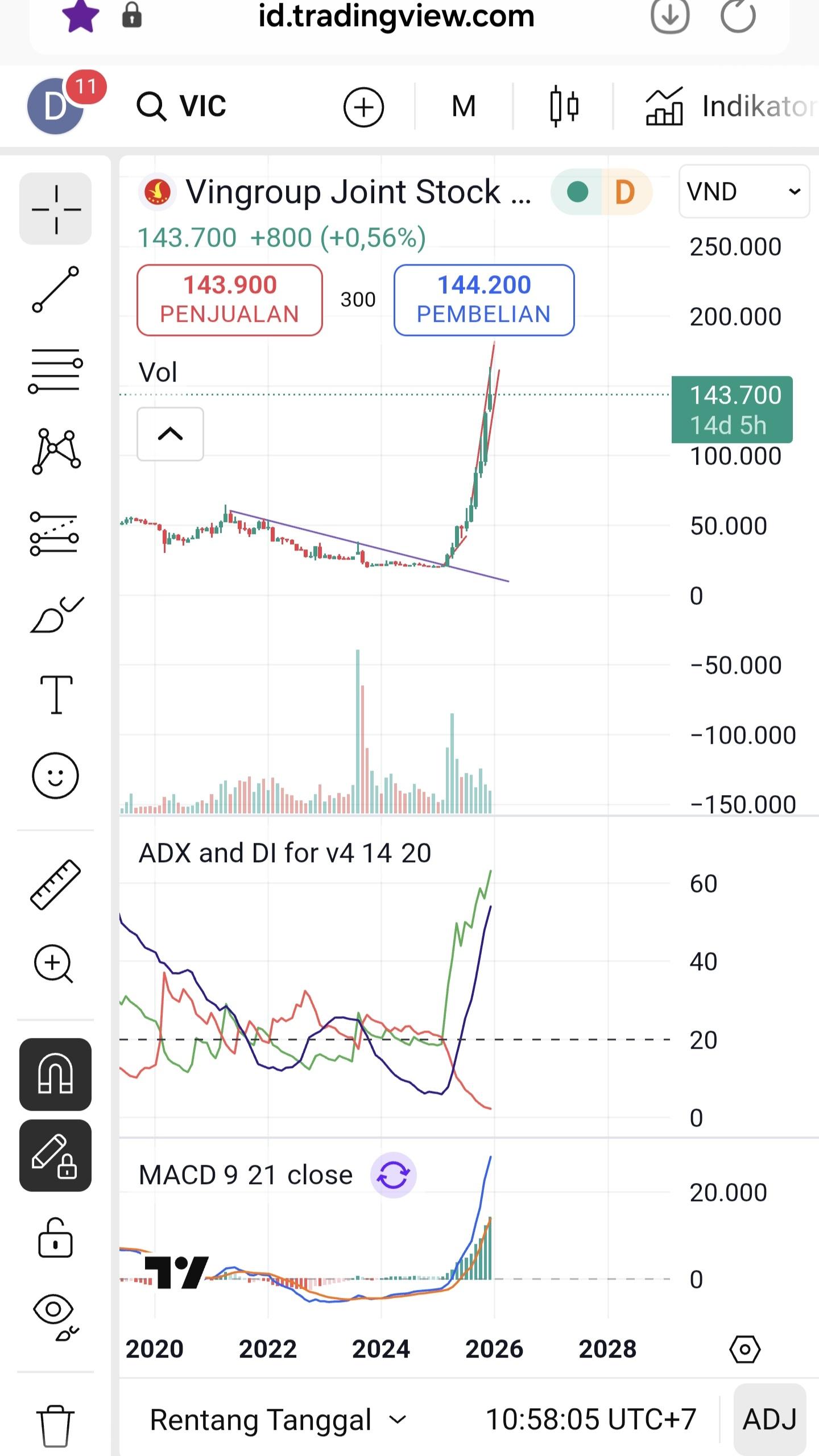Add a symbol to compare with plus icon
Screen dimensions: 819x1456
click(363, 107)
